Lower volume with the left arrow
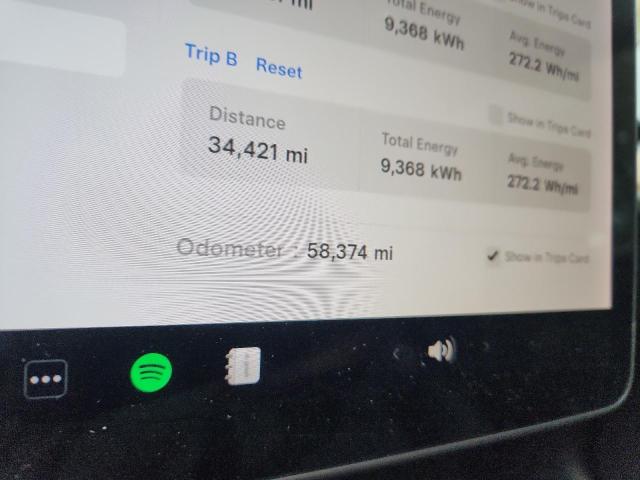 click(x=396, y=353)
